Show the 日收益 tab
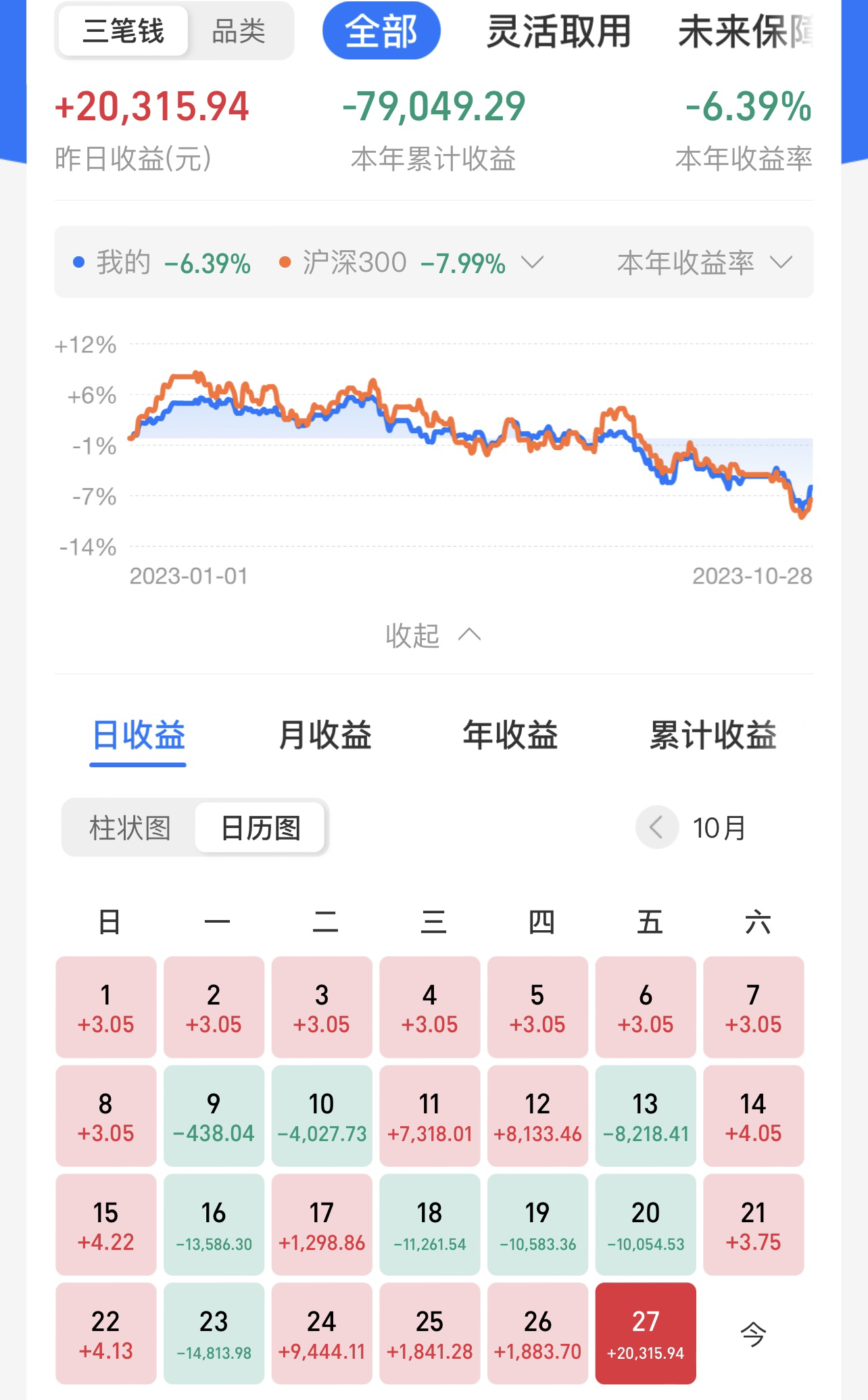Screen dimensions: 868x1400 pyautogui.click(x=139, y=735)
